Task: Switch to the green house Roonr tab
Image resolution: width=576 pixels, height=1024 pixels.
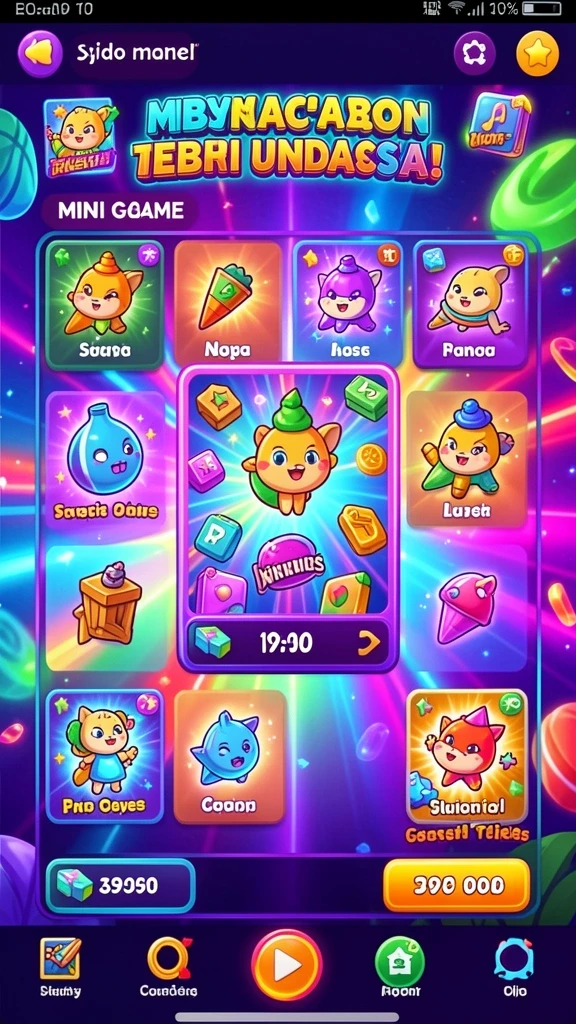Action: (400, 967)
